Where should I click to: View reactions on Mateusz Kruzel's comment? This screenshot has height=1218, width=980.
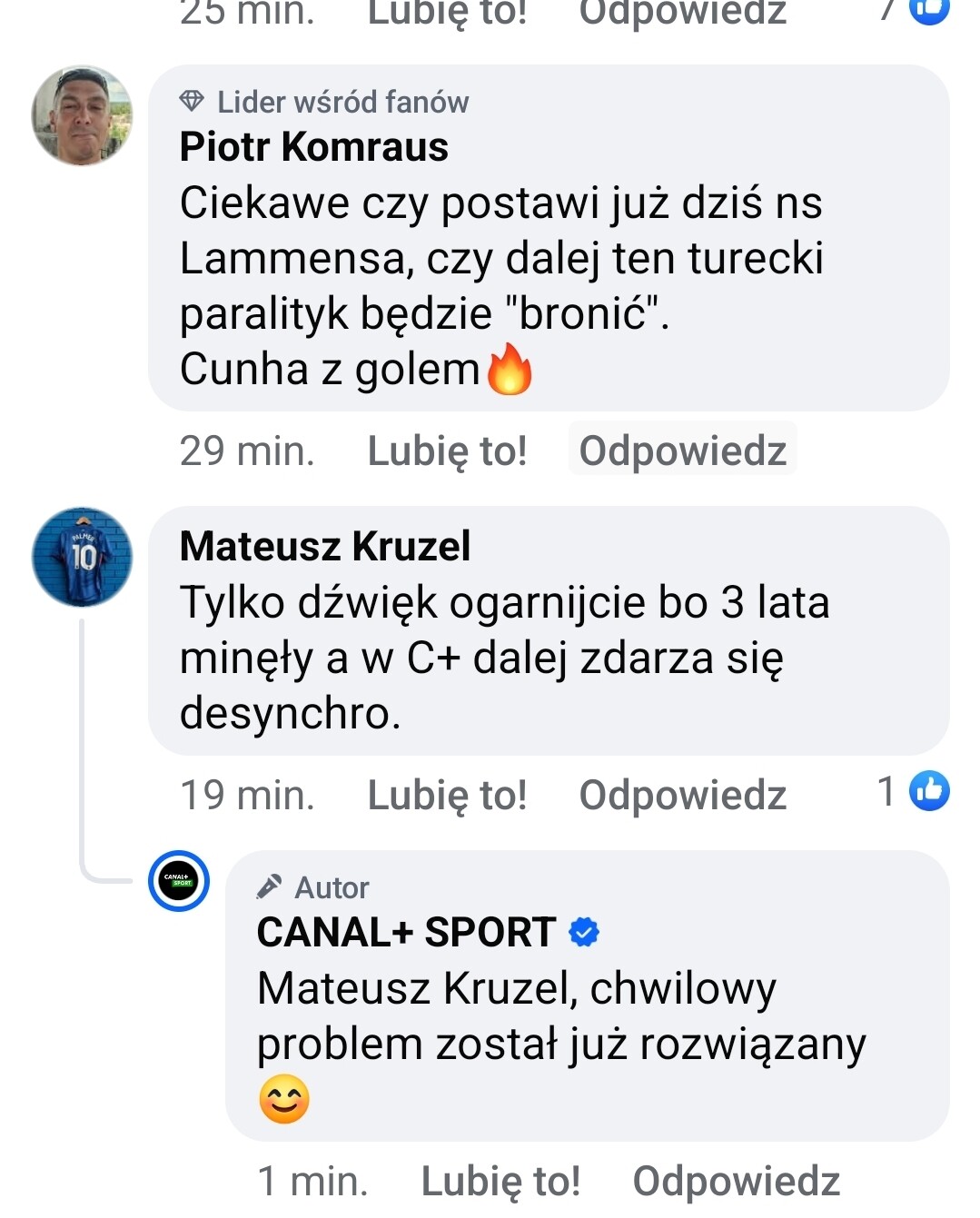point(914,791)
